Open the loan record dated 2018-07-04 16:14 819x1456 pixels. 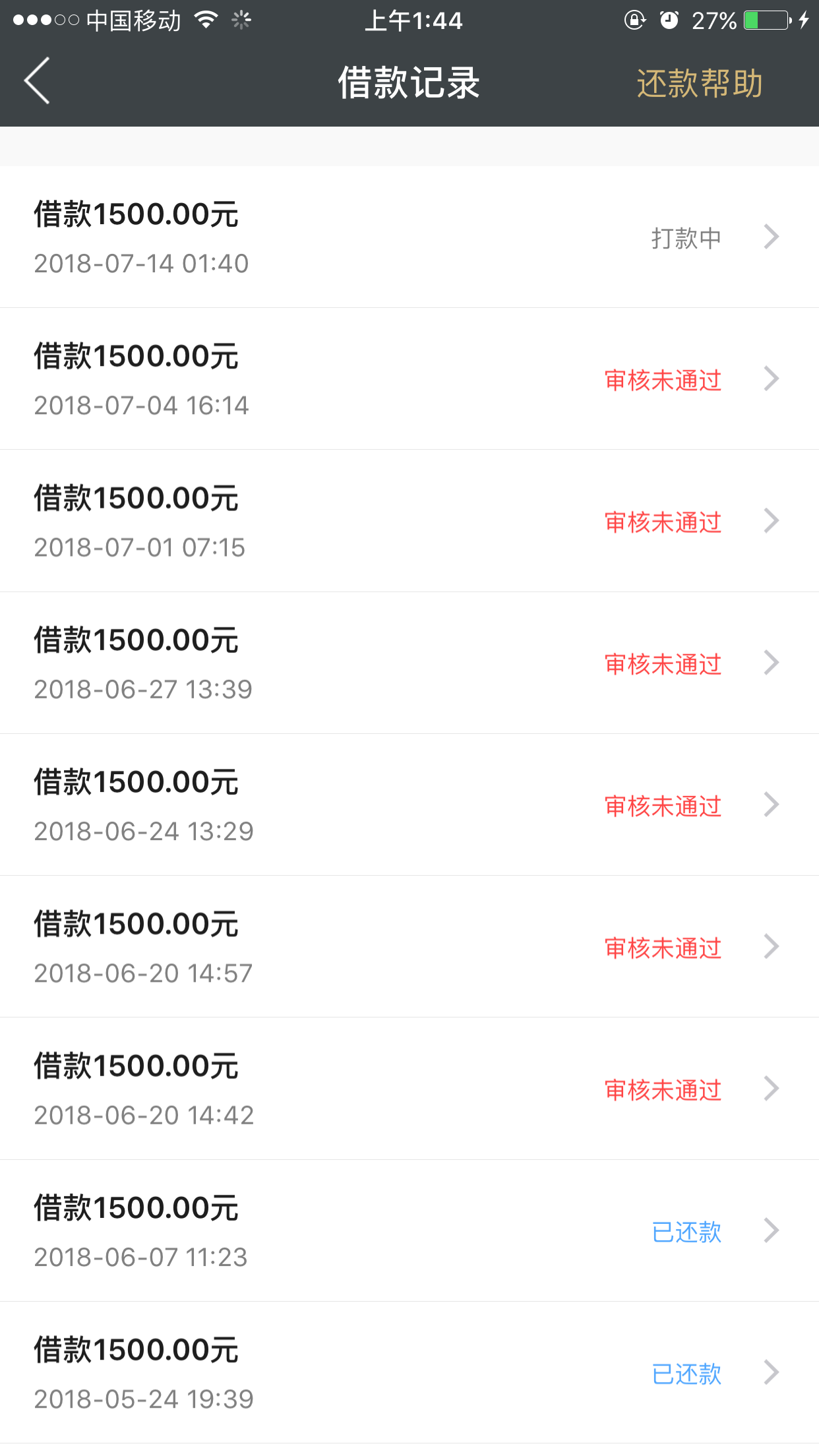409,379
